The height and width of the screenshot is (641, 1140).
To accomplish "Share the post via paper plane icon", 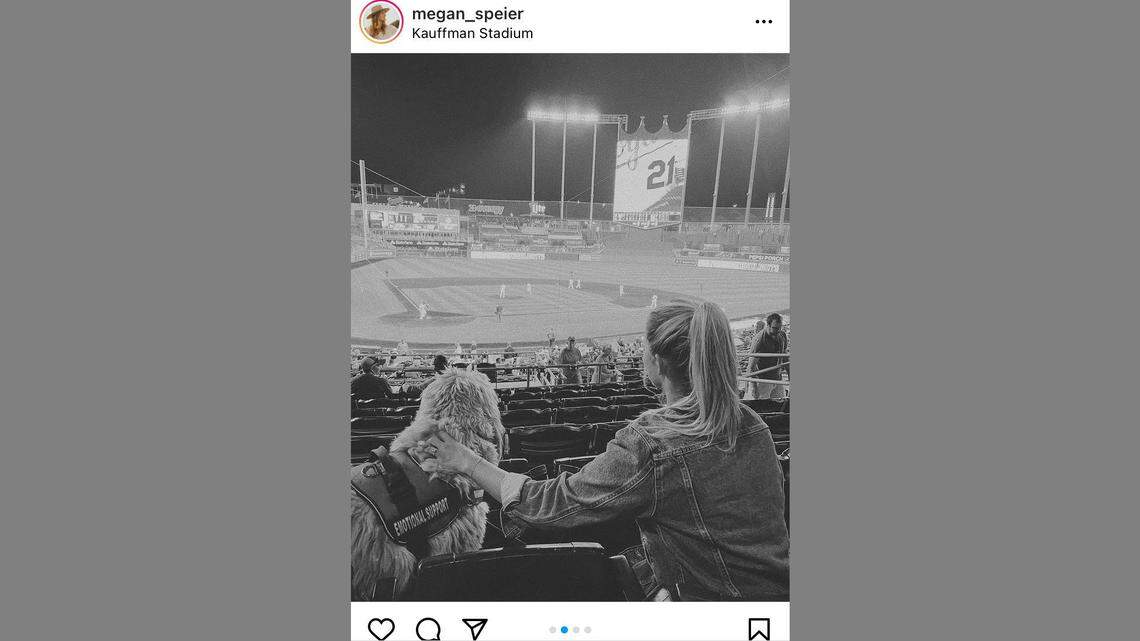I will point(474,628).
